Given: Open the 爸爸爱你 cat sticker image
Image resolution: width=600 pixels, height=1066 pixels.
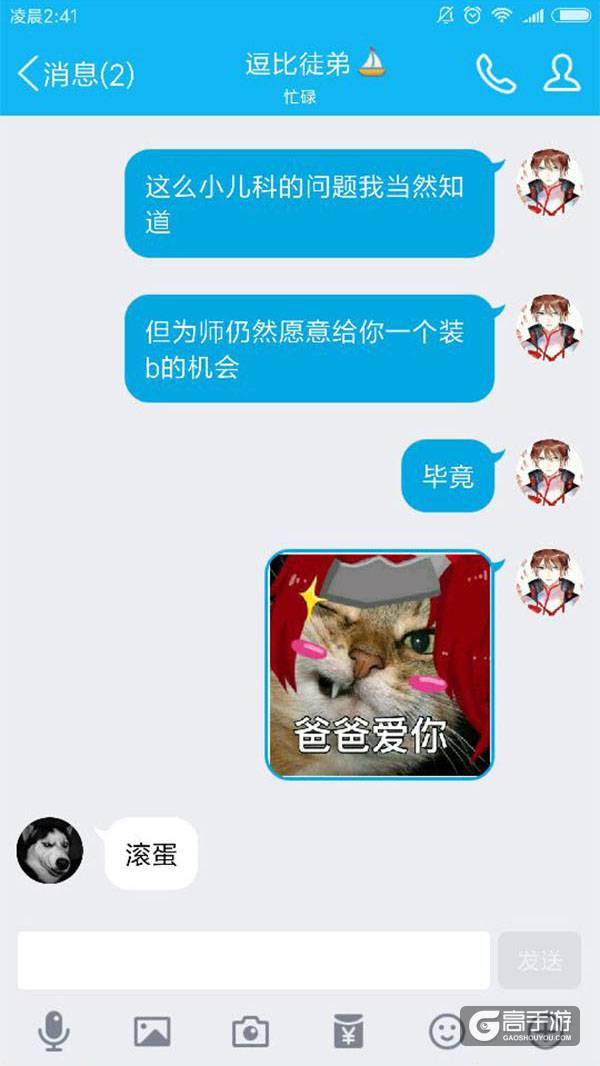Looking at the screenshot, I should click(x=380, y=664).
